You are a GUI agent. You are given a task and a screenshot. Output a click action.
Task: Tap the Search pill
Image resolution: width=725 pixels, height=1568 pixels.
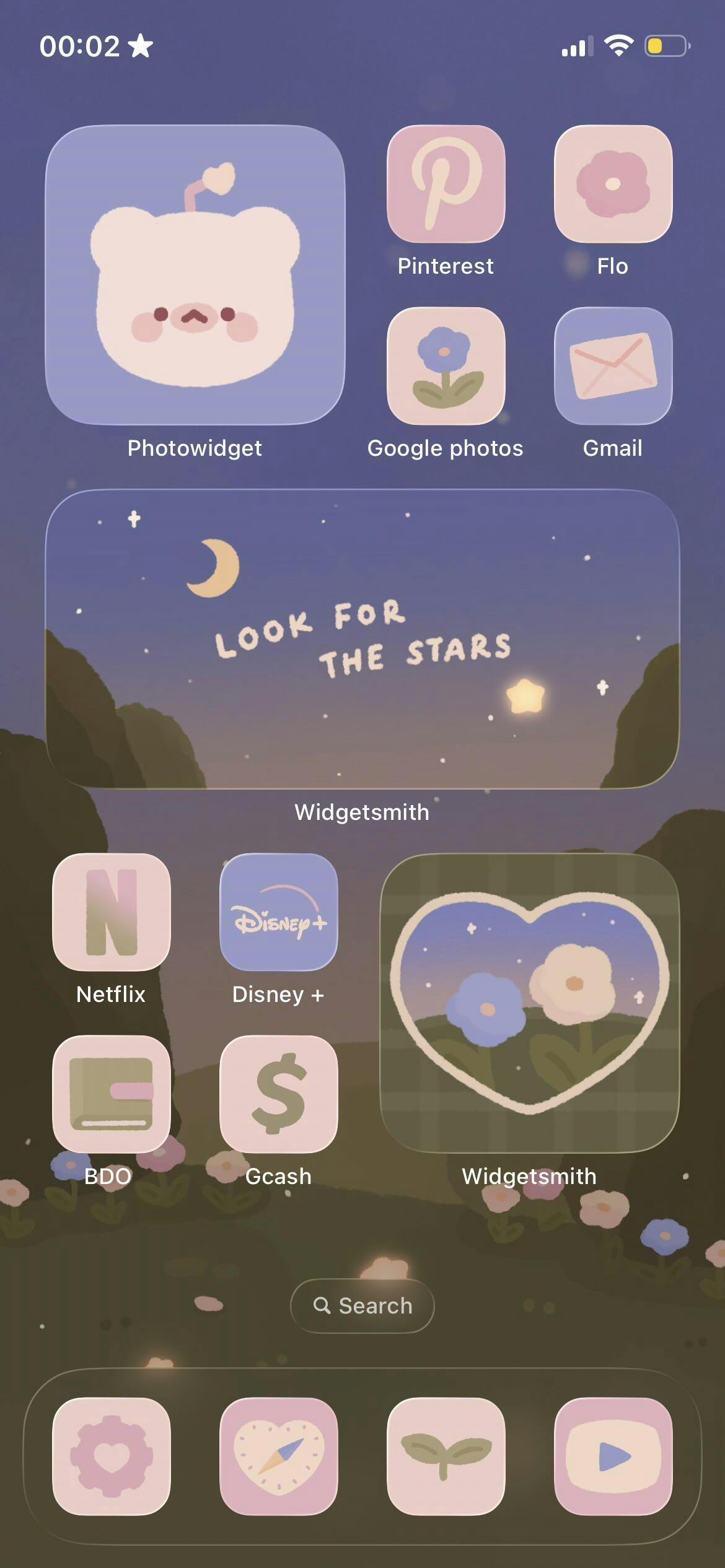[x=362, y=1305]
